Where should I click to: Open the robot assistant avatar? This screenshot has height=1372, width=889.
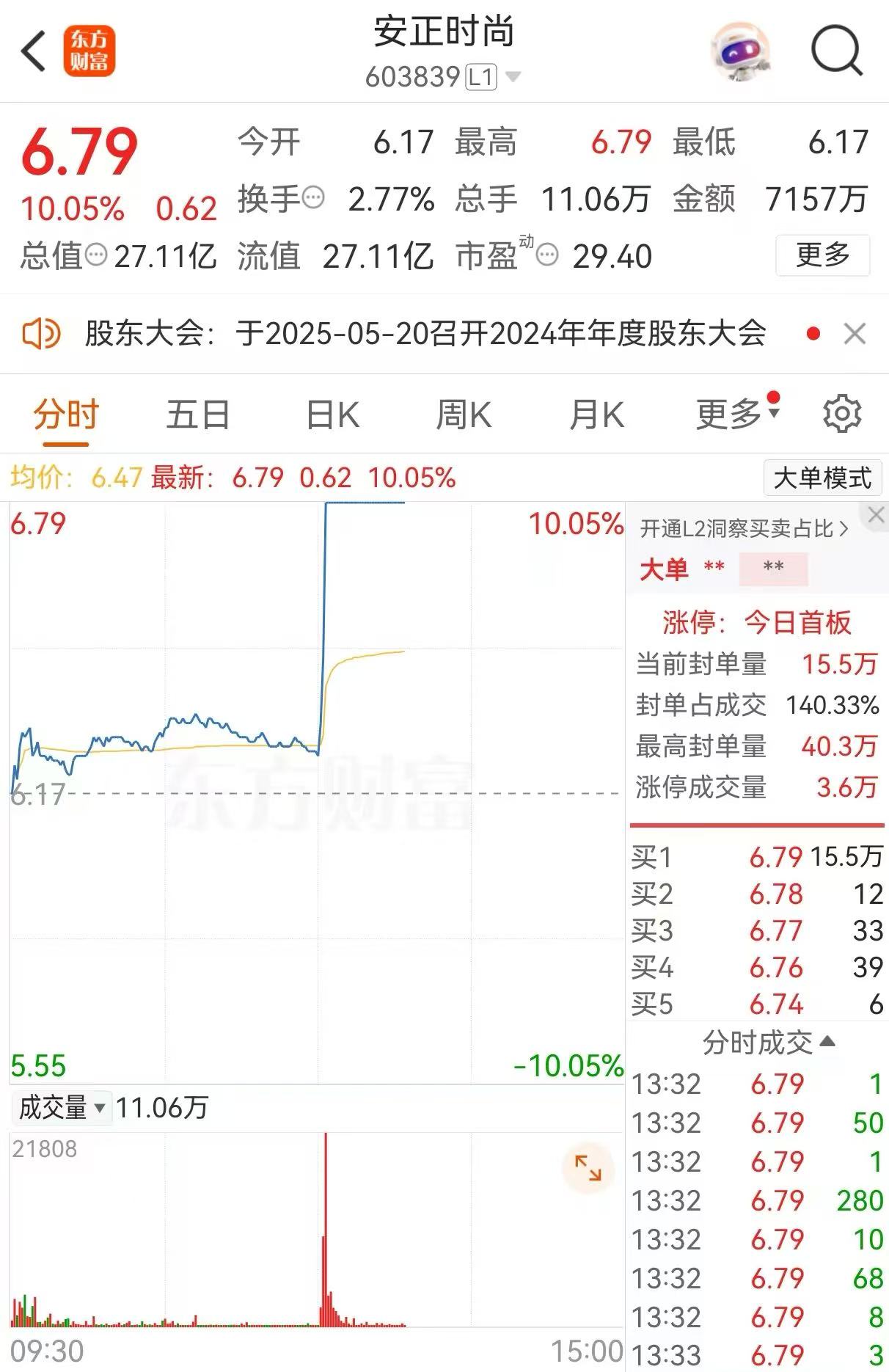741,51
